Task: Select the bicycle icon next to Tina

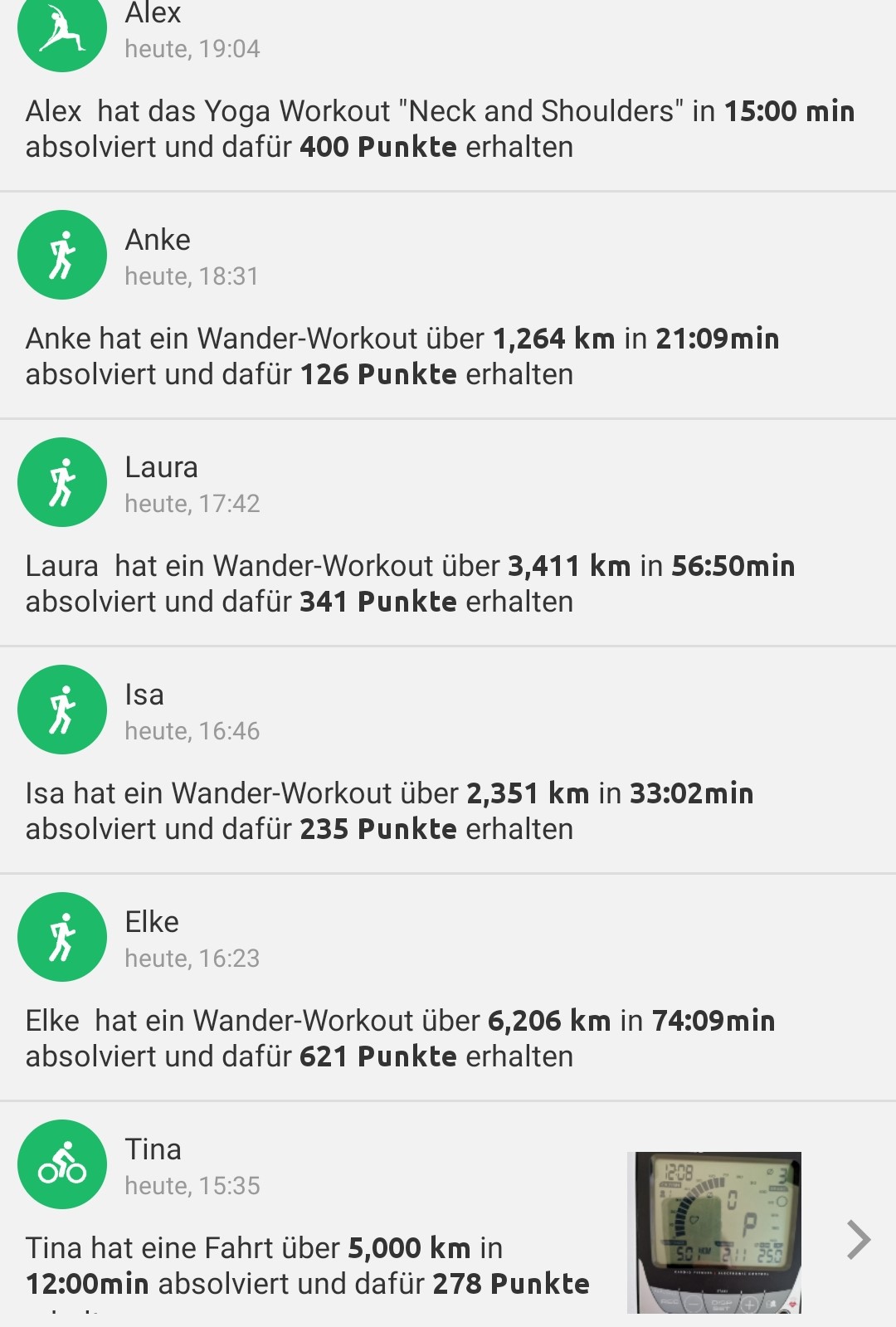Action: [62, 1164]
